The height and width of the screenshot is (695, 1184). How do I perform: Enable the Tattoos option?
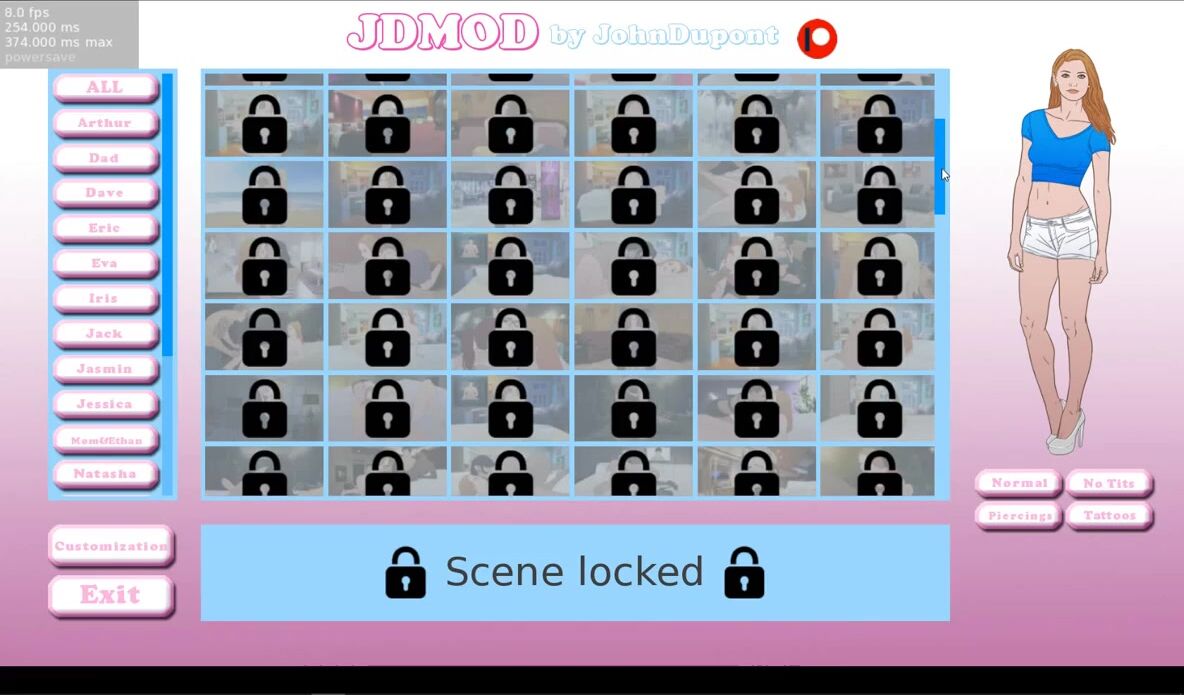pyautogui.click(x=1108, y=516)
